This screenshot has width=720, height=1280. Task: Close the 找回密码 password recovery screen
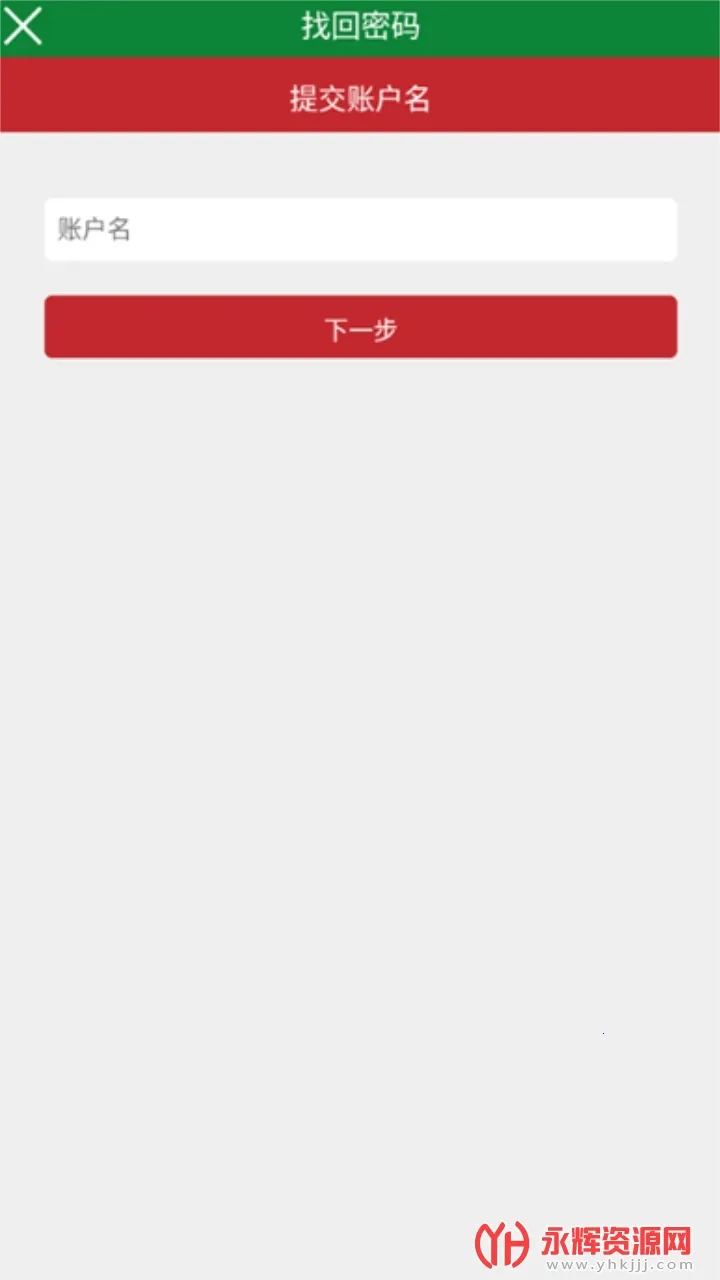click(x=23, y=26)
